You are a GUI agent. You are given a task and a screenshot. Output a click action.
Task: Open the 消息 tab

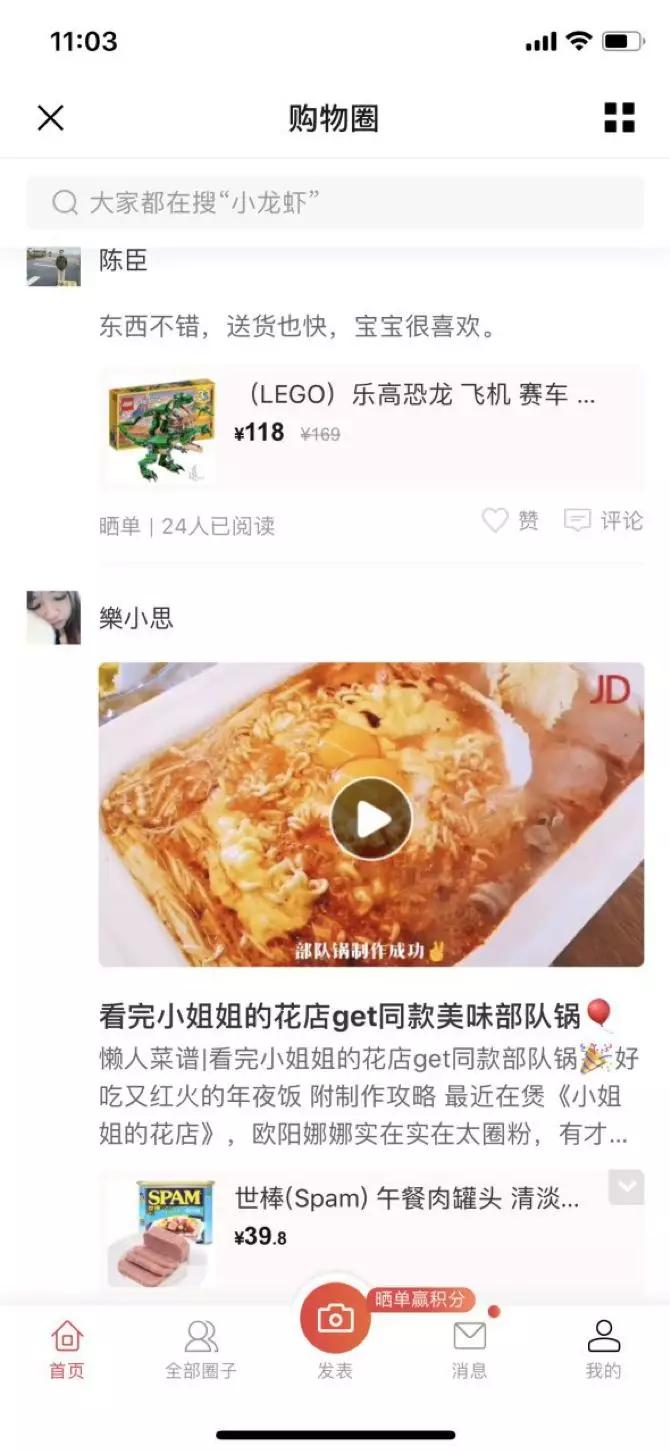click(x=469, y=1348)
